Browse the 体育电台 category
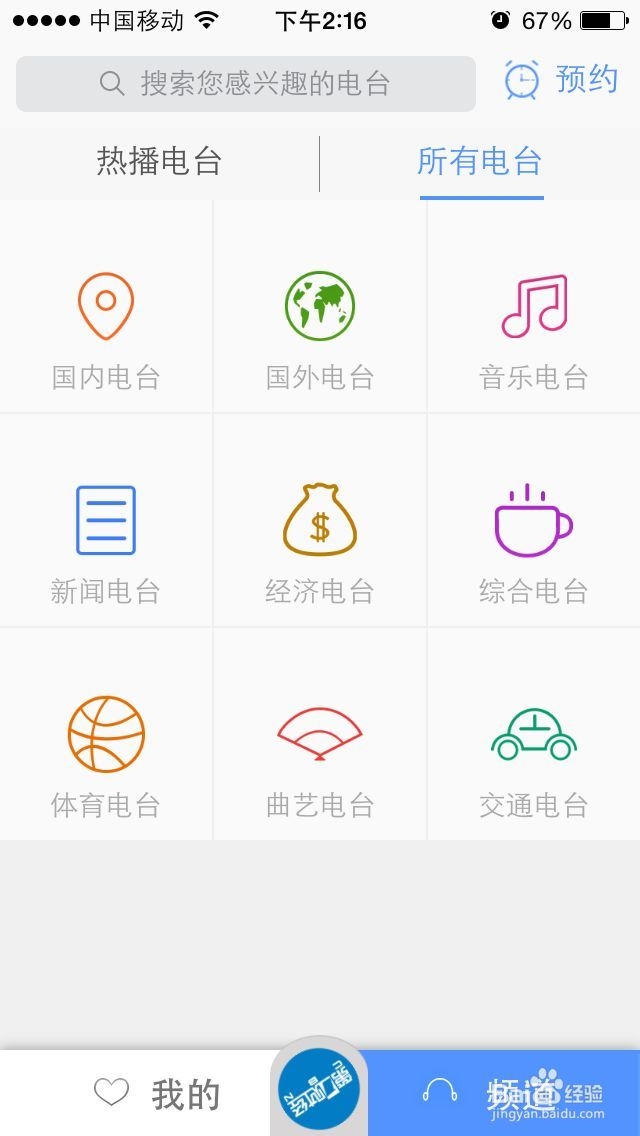 point(106,735)
